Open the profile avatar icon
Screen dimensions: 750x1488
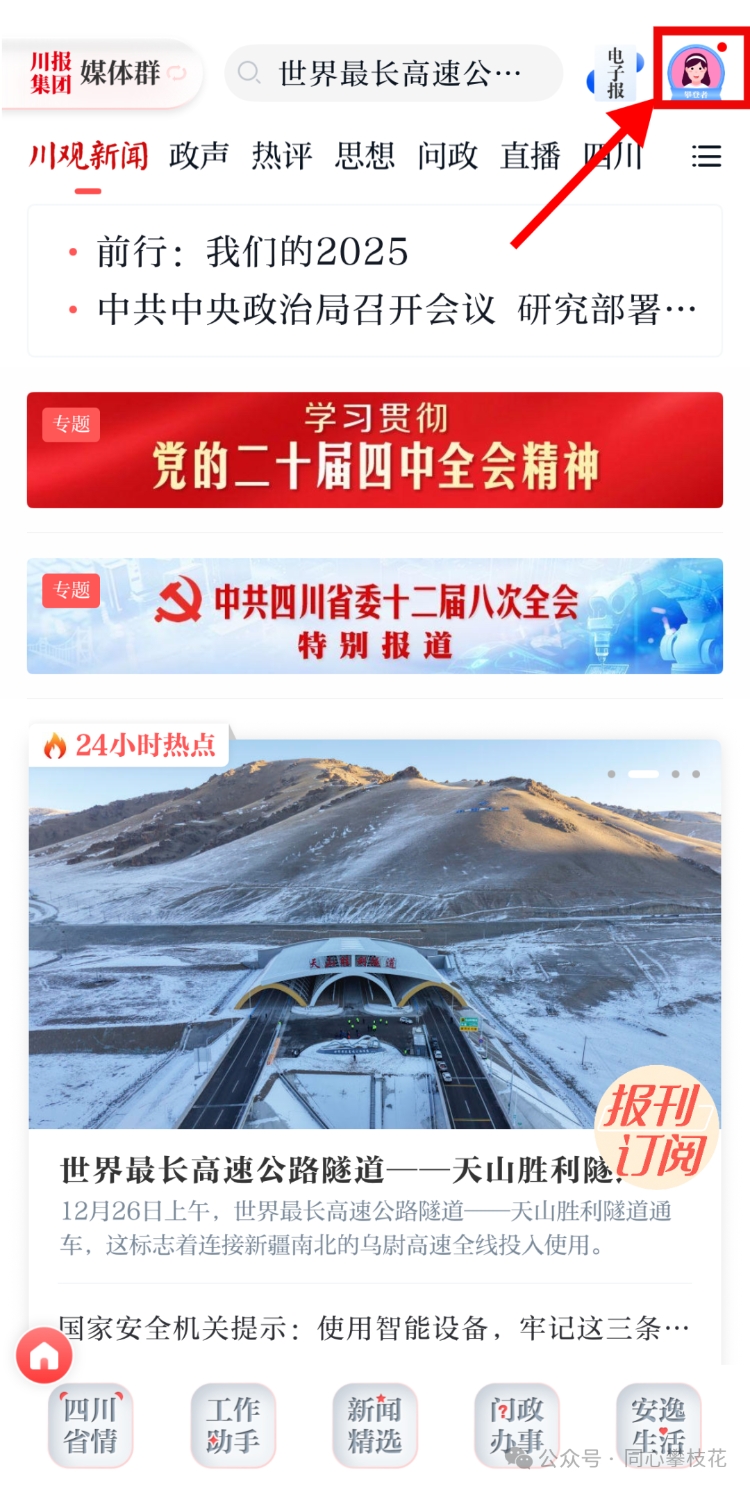(697, 71)
